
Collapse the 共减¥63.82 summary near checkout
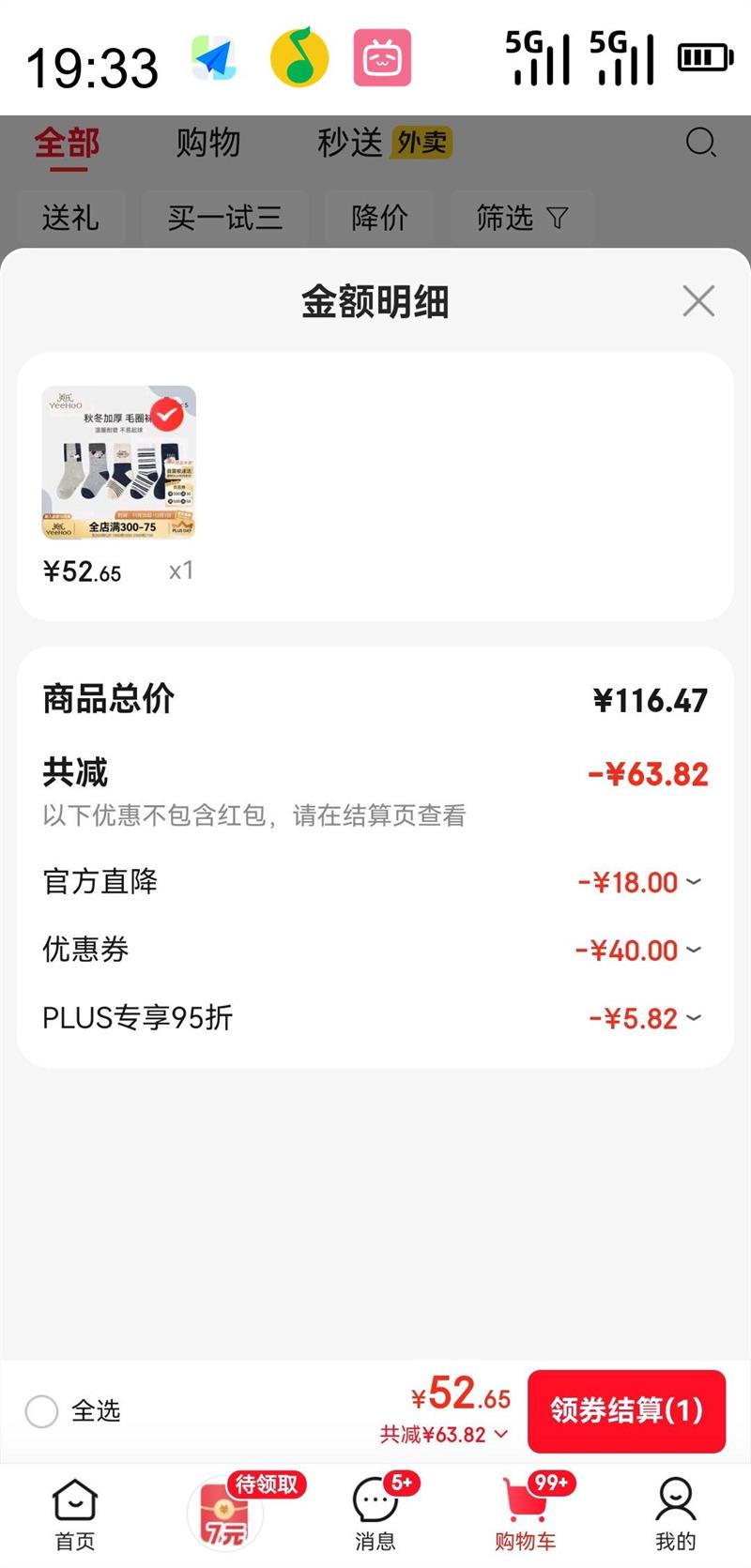(444, 1434)
